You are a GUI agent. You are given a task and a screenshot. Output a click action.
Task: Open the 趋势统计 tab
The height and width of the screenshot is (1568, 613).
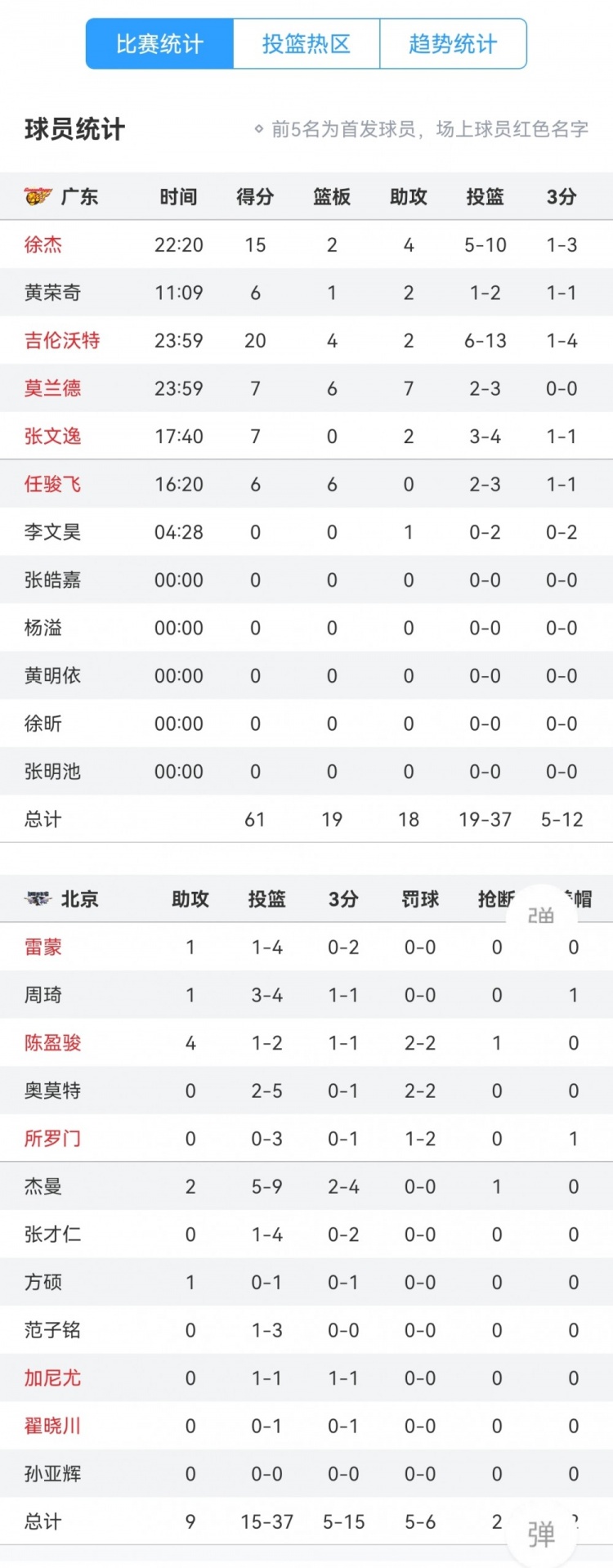(453, 44)
